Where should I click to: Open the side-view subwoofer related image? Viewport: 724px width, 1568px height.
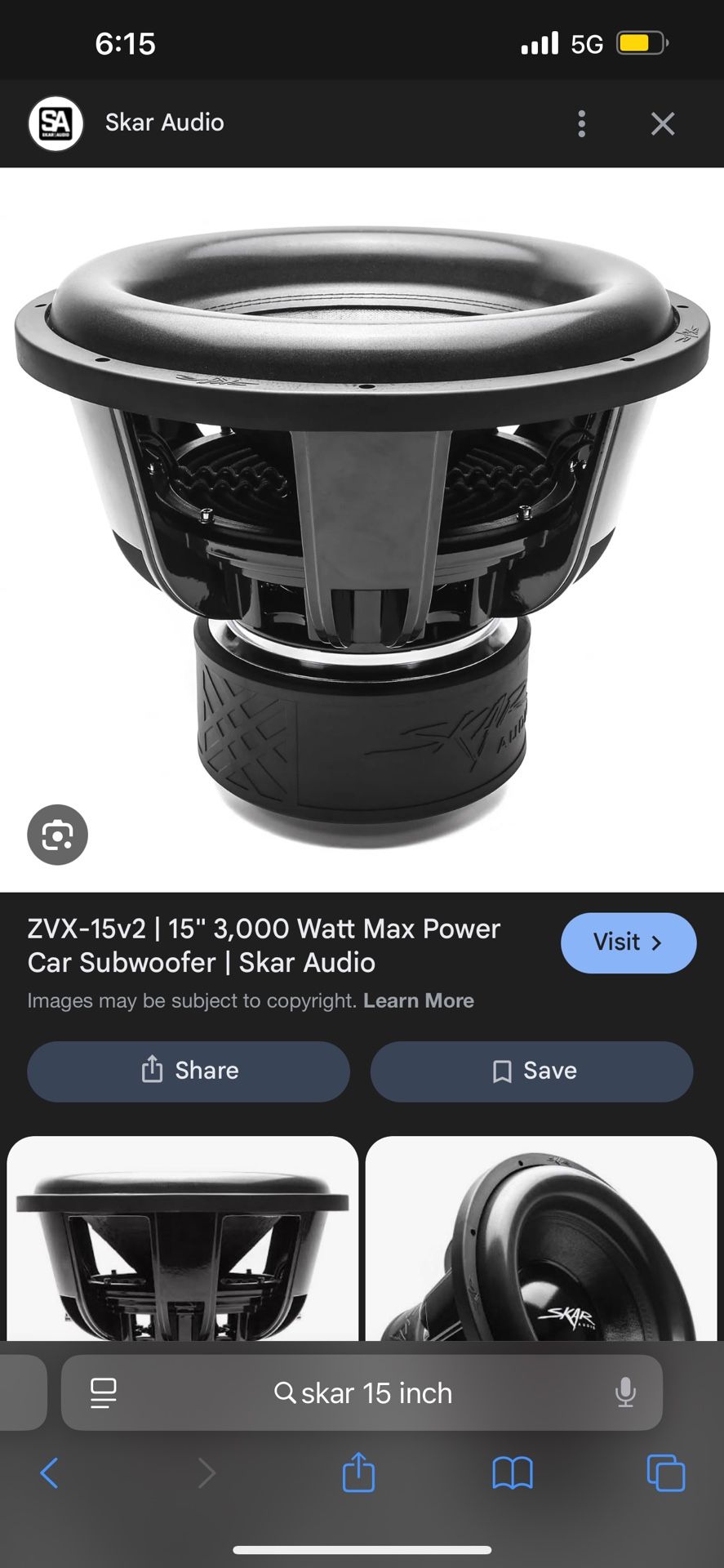click(182, 1238)
